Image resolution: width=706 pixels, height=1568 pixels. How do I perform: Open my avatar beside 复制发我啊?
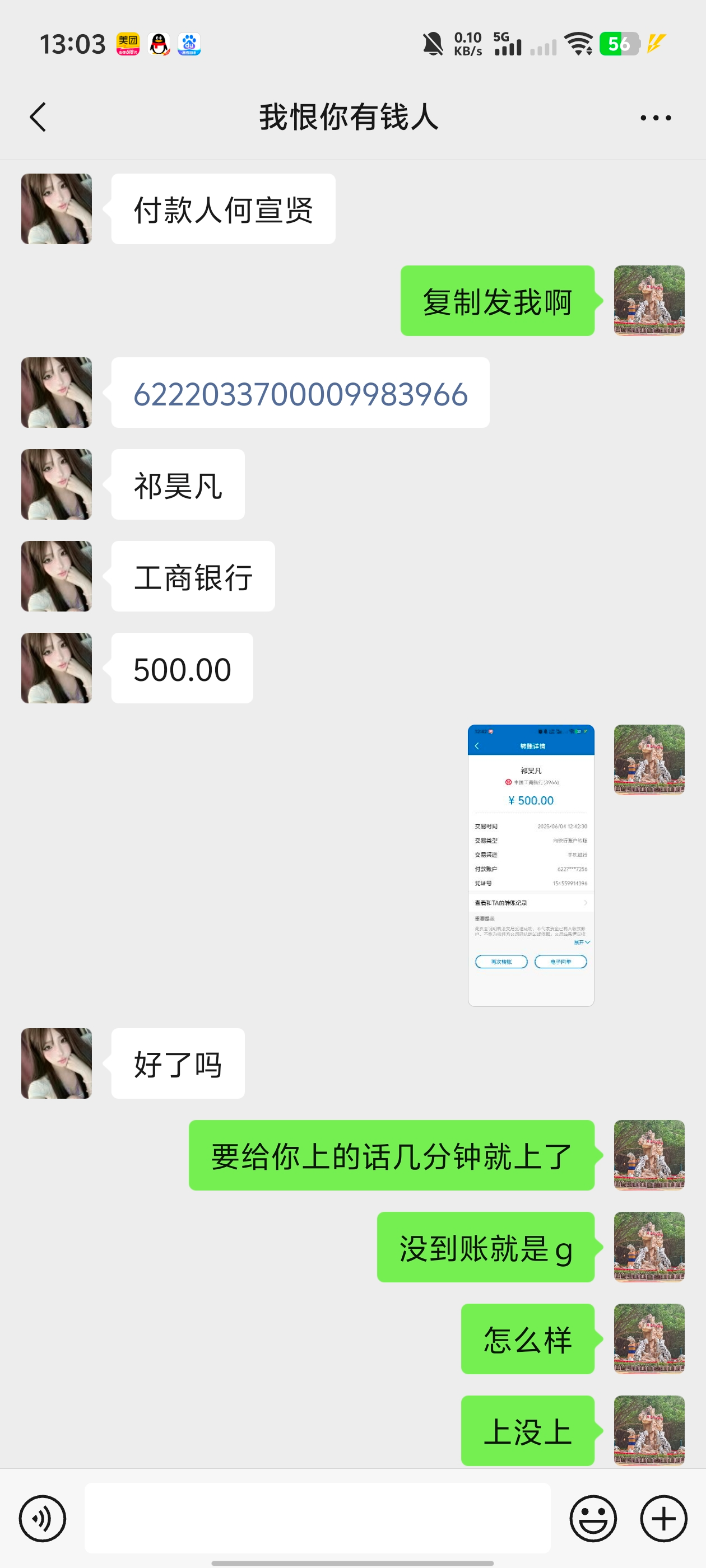coord(649,301)
